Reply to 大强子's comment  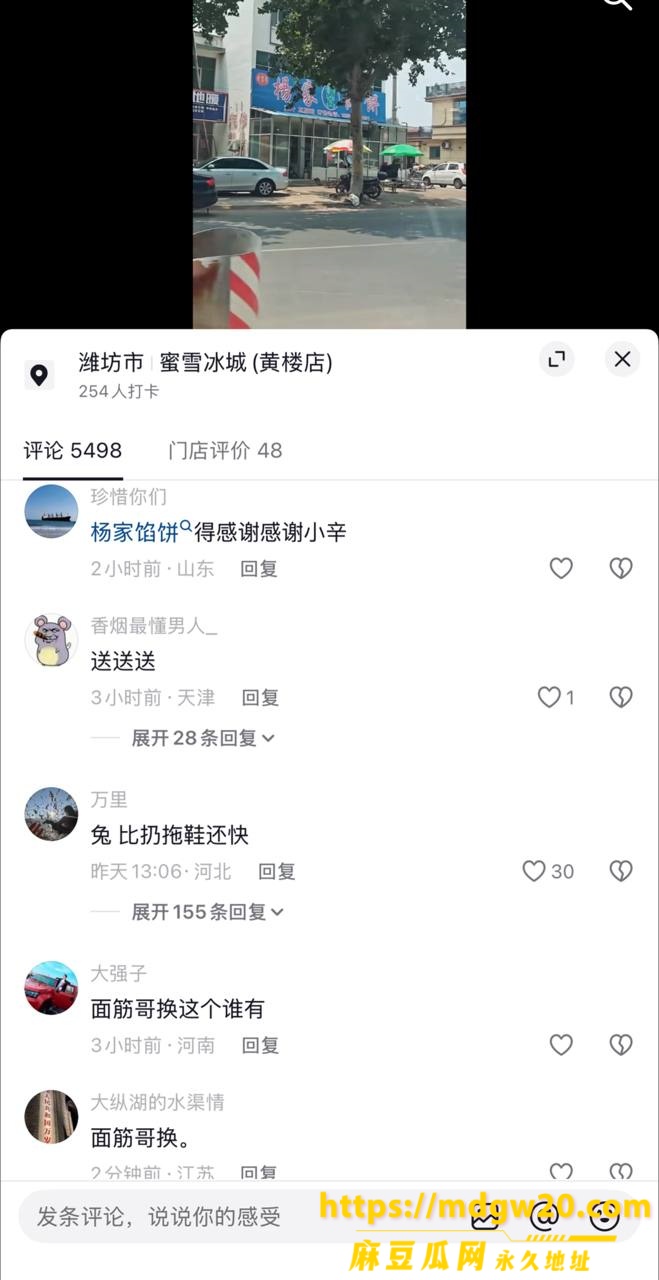click(260, 1046)
